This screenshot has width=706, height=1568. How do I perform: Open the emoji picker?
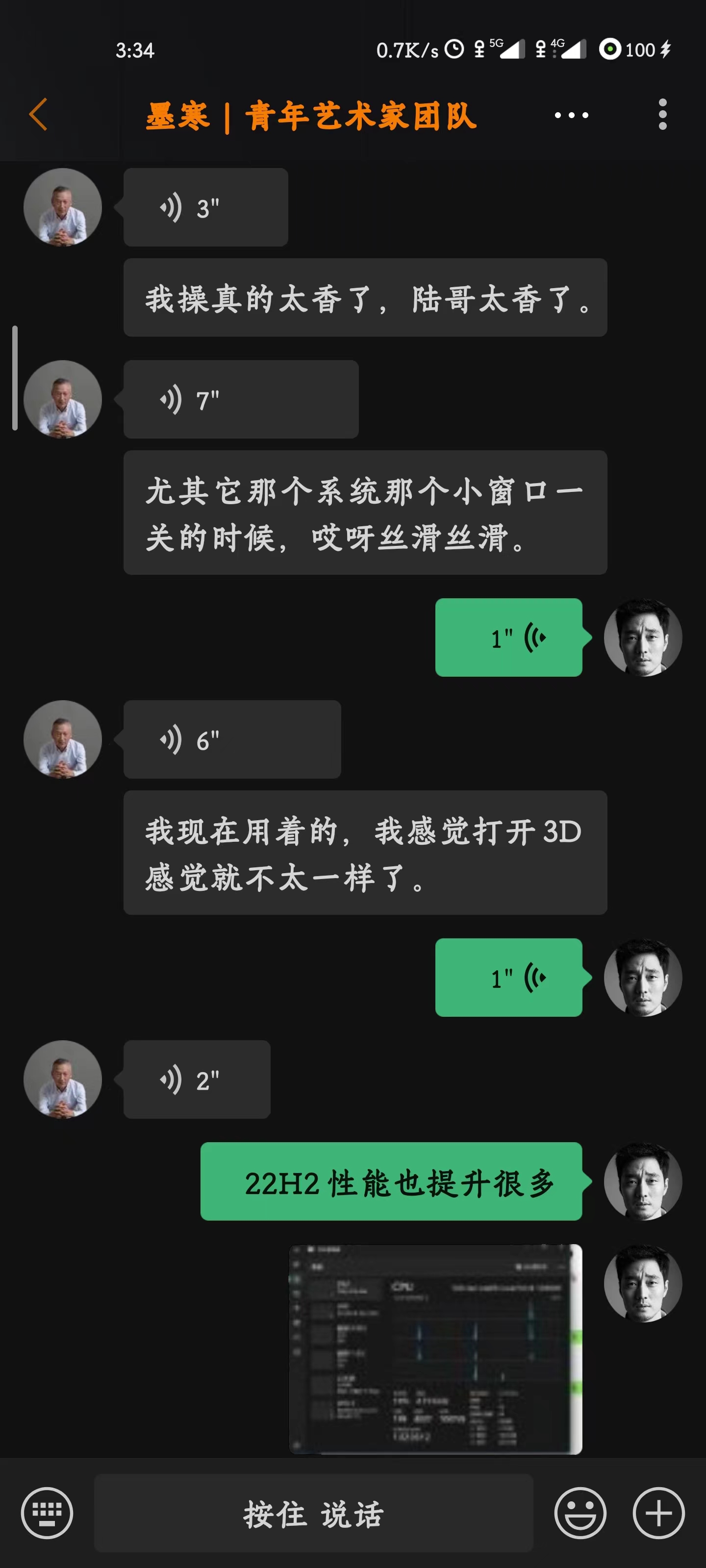coord(580,1513)
